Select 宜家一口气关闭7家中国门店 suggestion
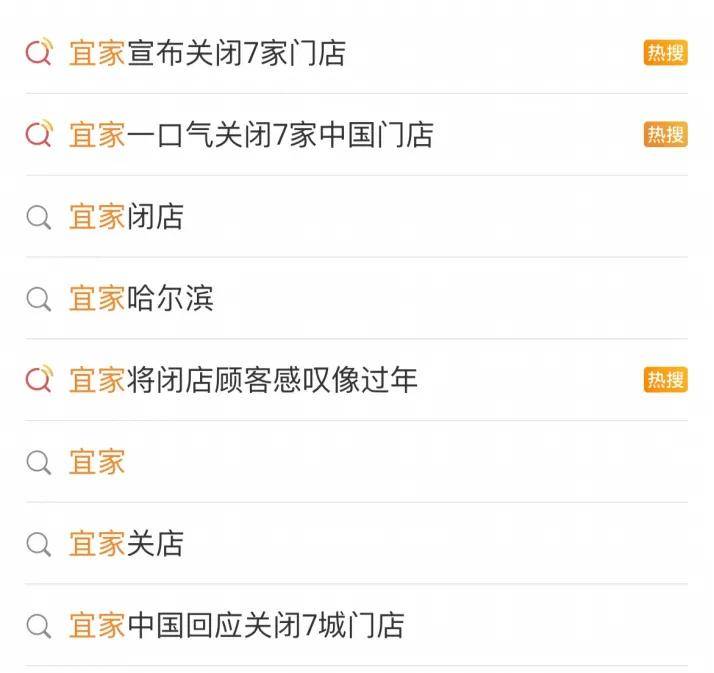Image resolution: width=714 pixels, height=673 pixels. point(250,135)
